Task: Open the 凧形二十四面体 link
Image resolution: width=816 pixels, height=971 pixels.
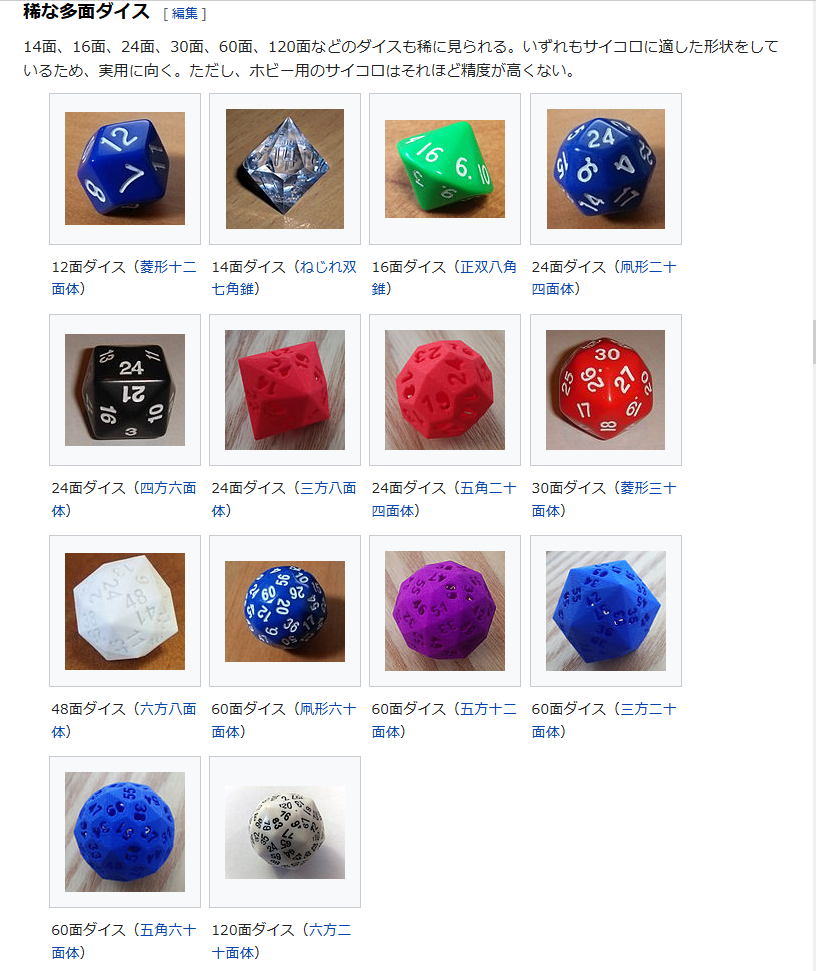Action: point(648,268)
